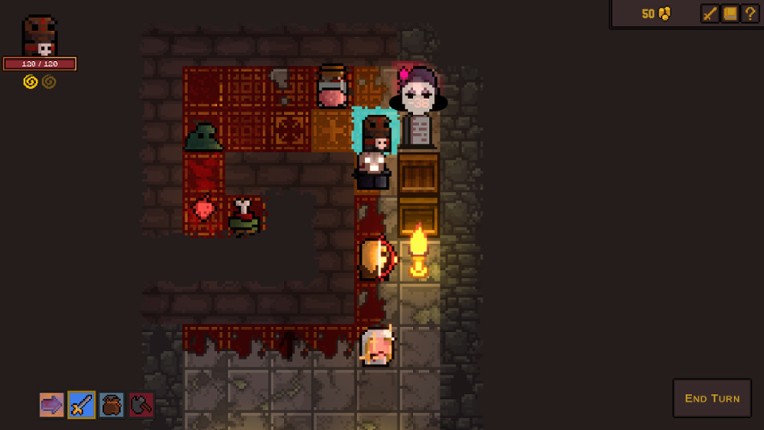Open the journal book icon

pos(730,14)
